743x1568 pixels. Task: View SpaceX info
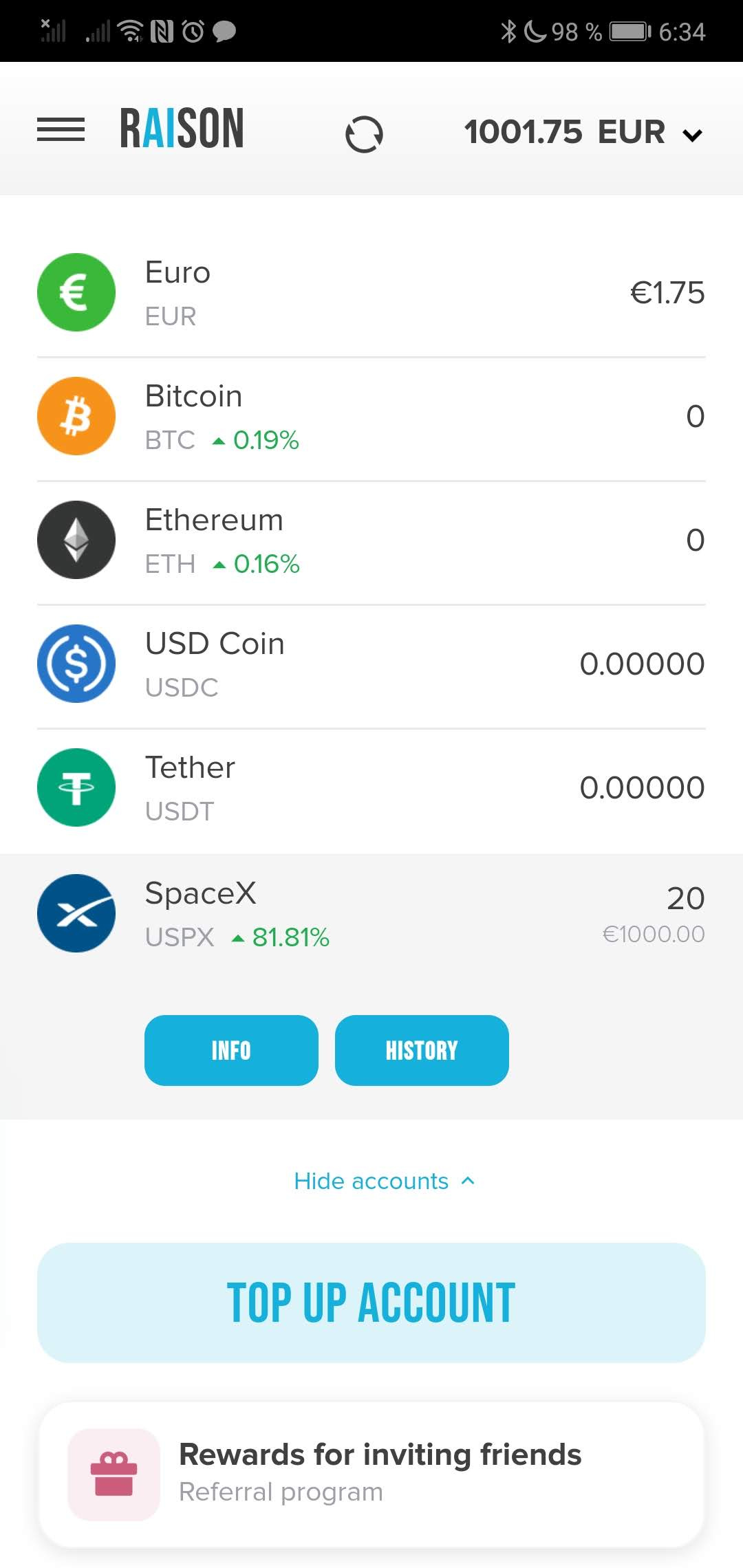231,1050
